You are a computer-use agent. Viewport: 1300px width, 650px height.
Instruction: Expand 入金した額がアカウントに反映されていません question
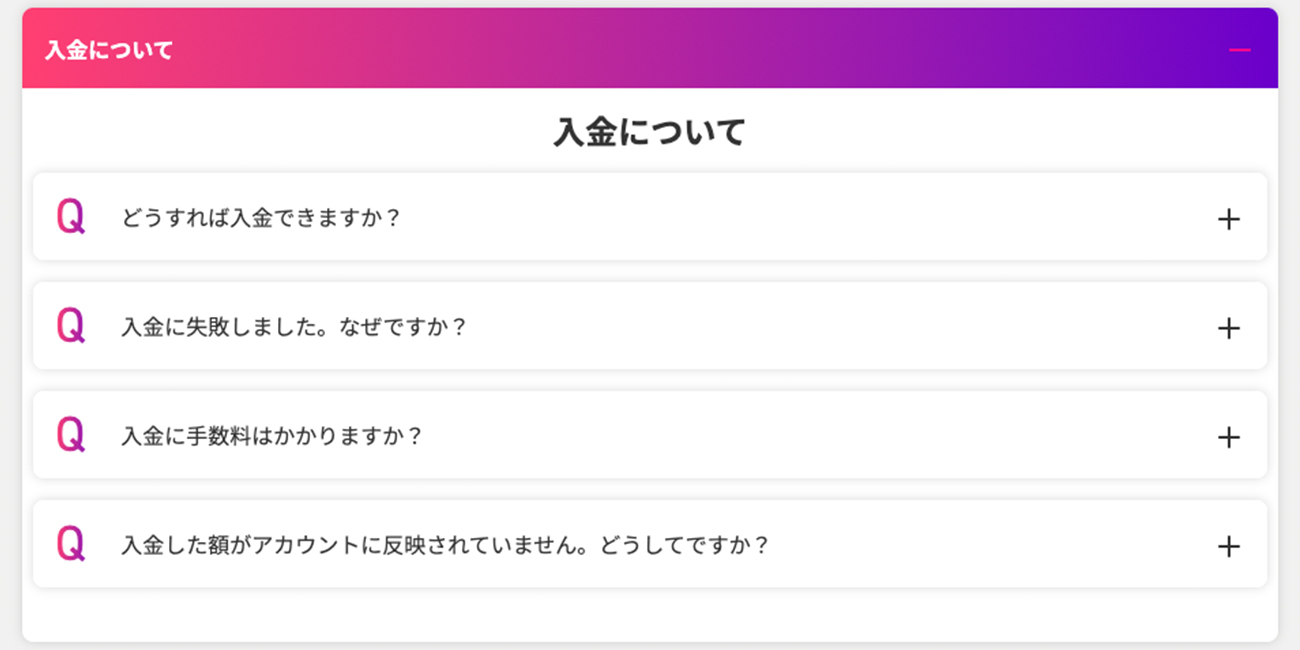pyautogui.click(x=1228, y=546)
